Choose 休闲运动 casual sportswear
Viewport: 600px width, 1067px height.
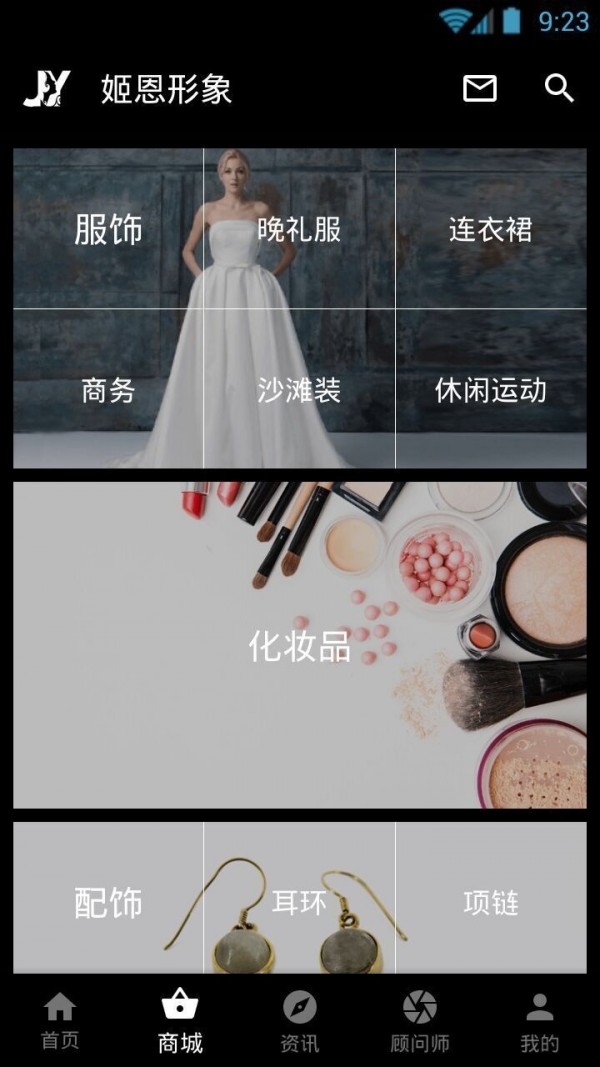tap(490, 390)
